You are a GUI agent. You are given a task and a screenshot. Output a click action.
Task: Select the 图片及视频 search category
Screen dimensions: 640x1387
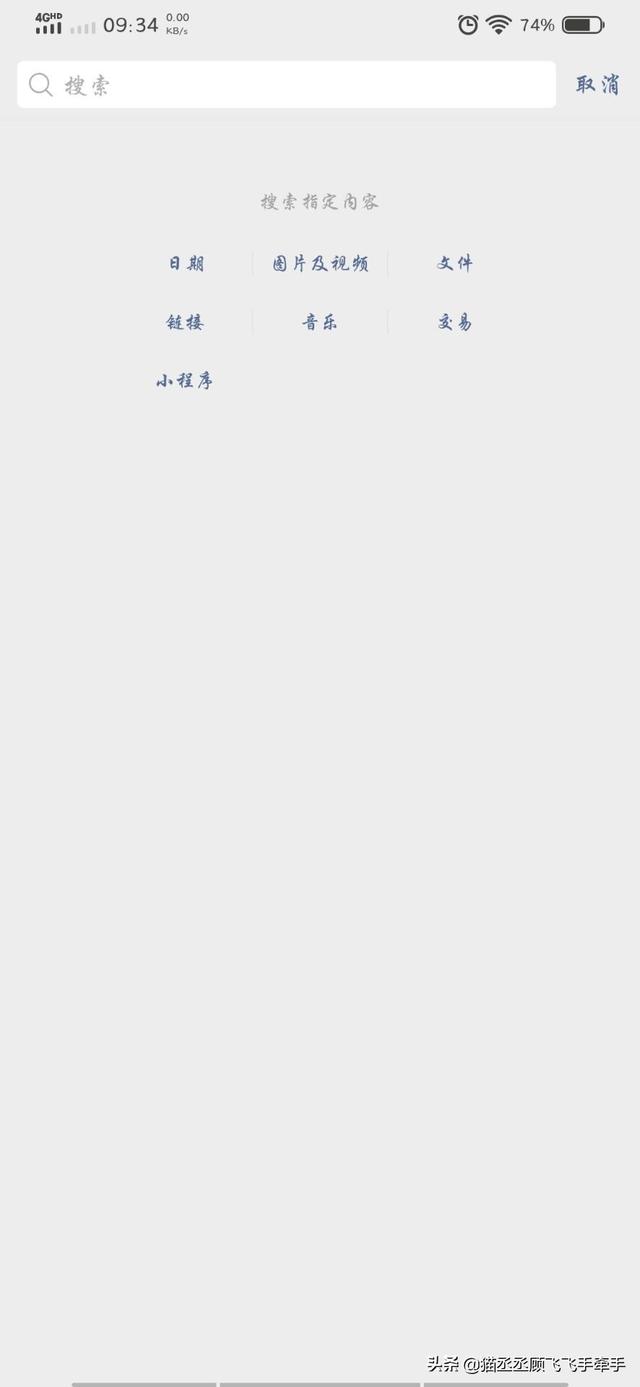tap(320, 264)
